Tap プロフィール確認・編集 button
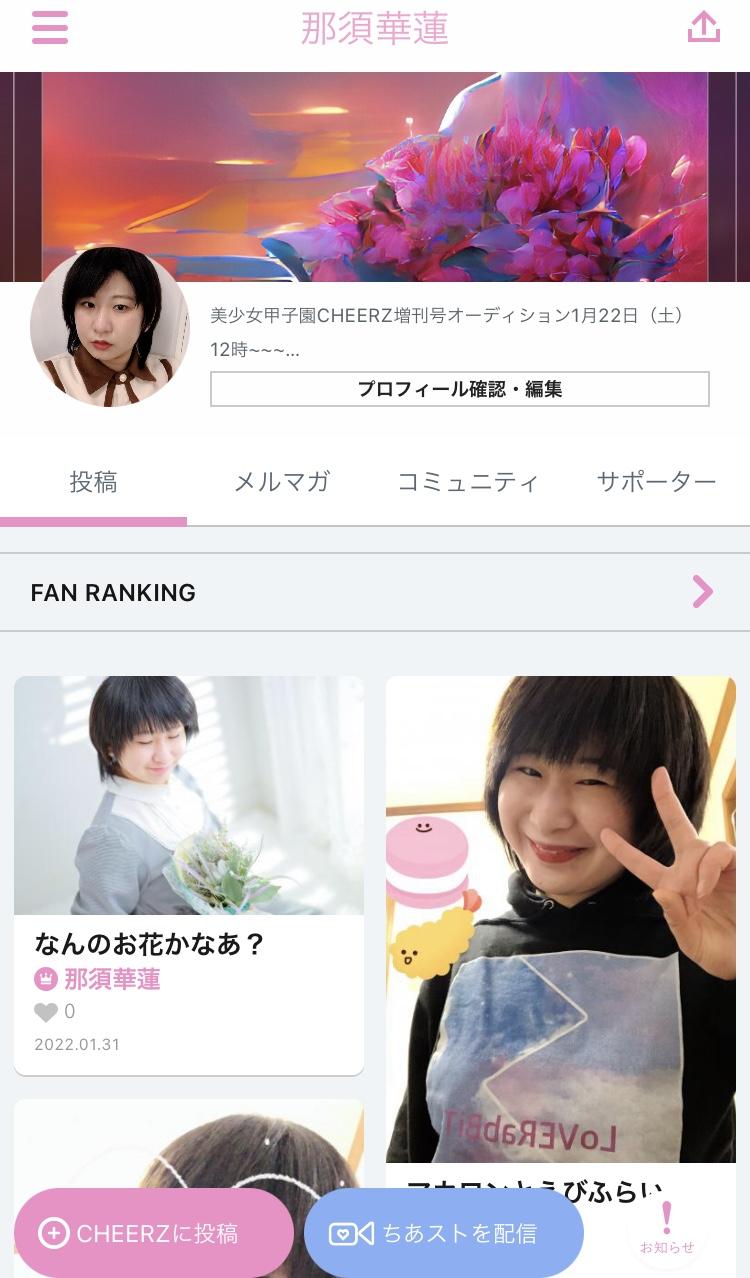This screenshot has height=1278, width=750. (x=459, y=389)
